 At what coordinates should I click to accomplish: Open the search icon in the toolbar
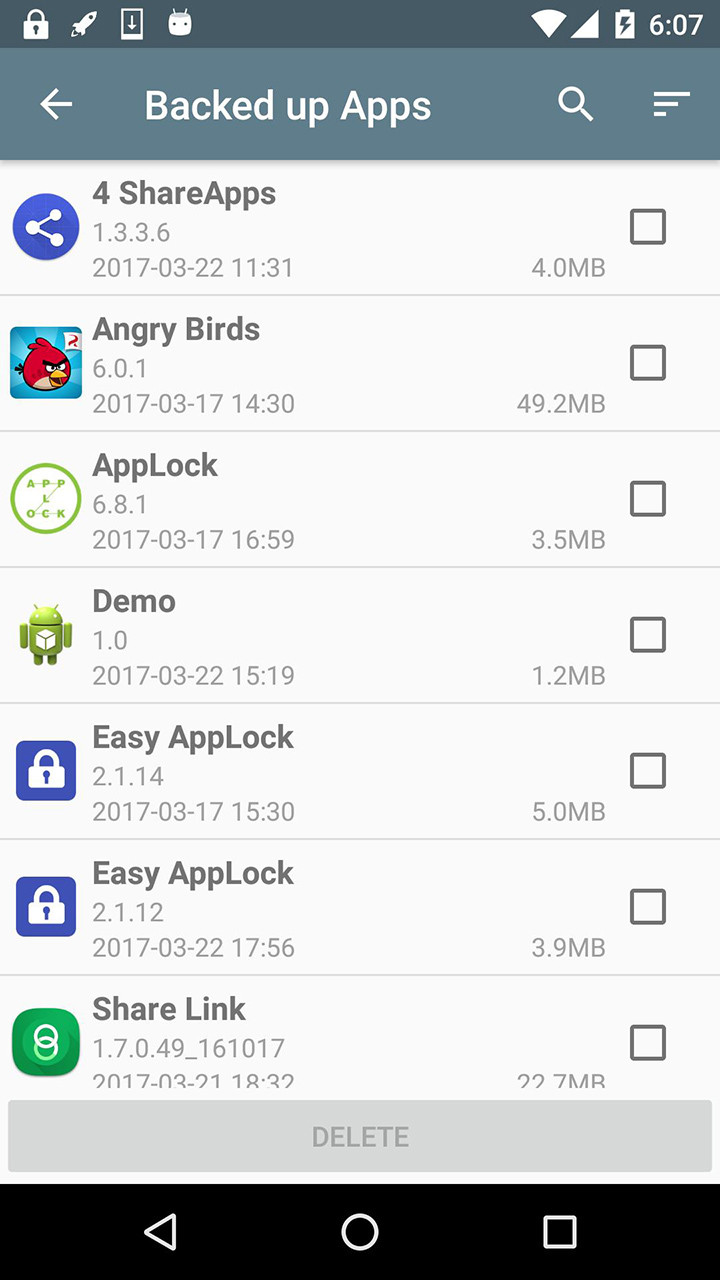point(576,103)
